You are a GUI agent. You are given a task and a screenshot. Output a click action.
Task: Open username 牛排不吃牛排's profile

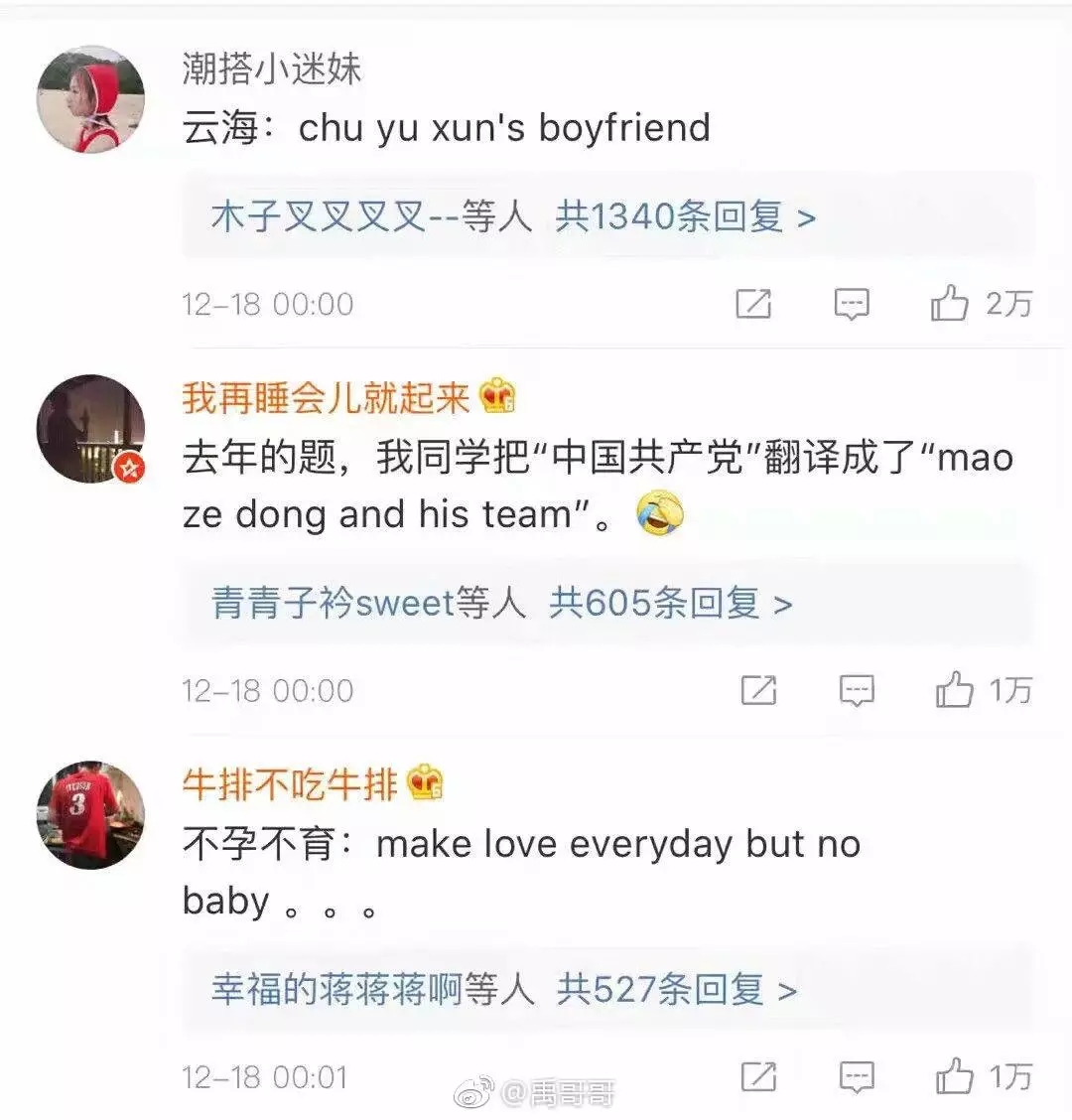[x=289, y=784]
